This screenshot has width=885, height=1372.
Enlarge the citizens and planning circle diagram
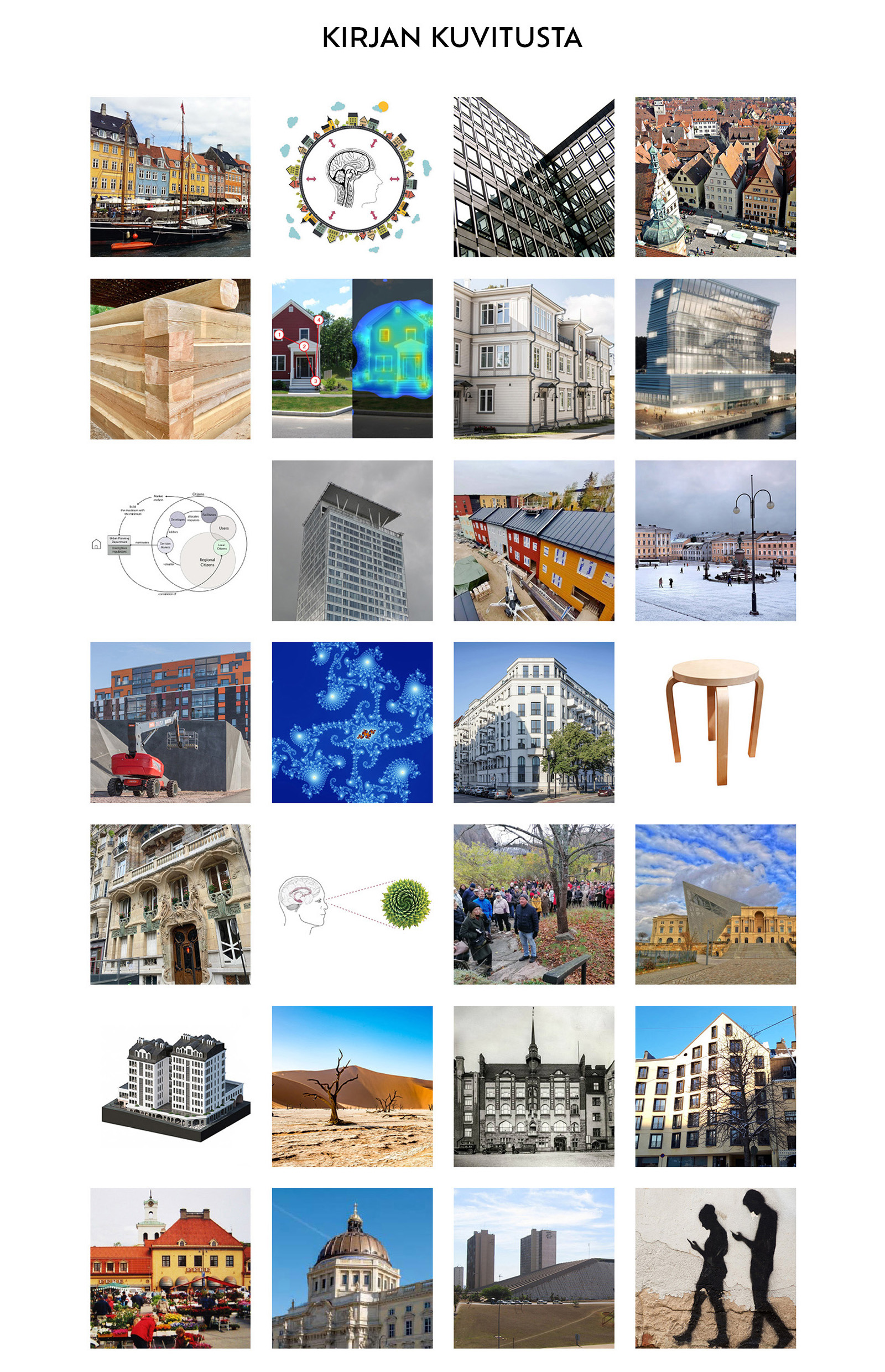pos(170,540)
